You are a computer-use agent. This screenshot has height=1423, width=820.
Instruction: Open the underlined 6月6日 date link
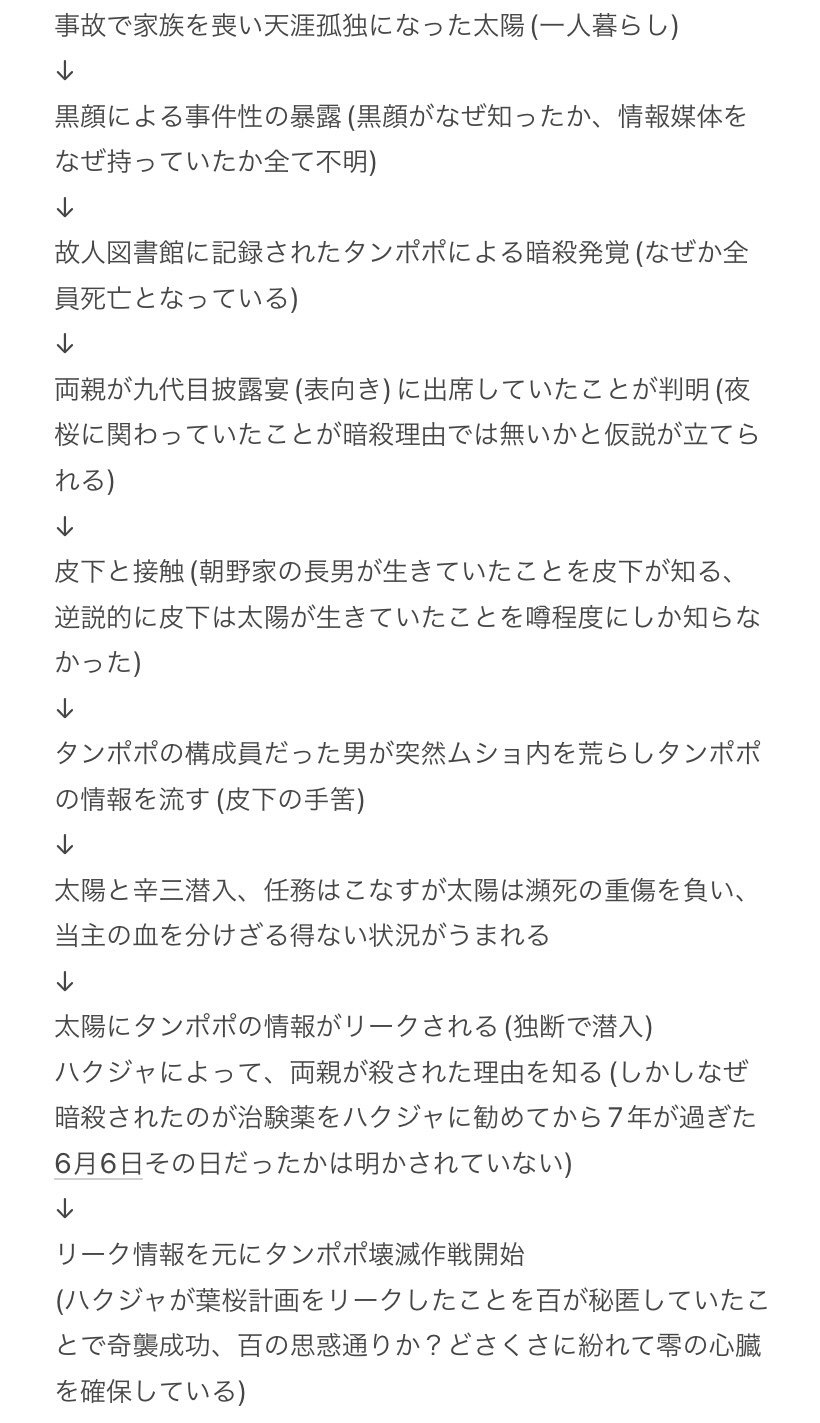98,1163
